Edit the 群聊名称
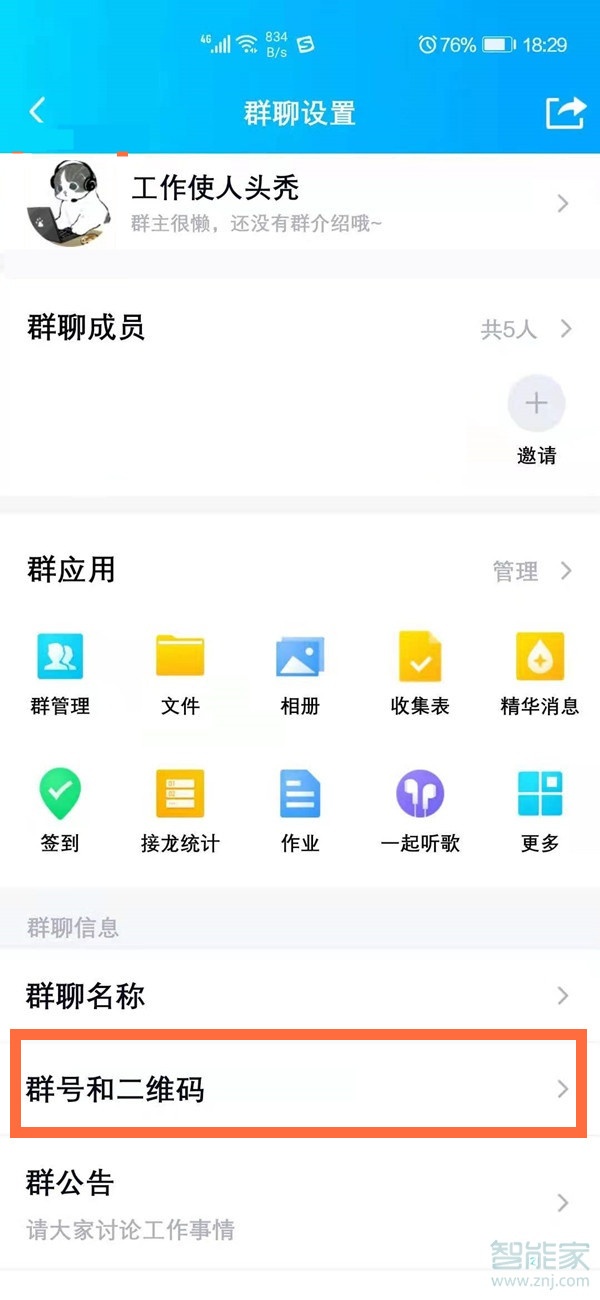The height and width of the screenshot is (1300, 600). (300, 996)
